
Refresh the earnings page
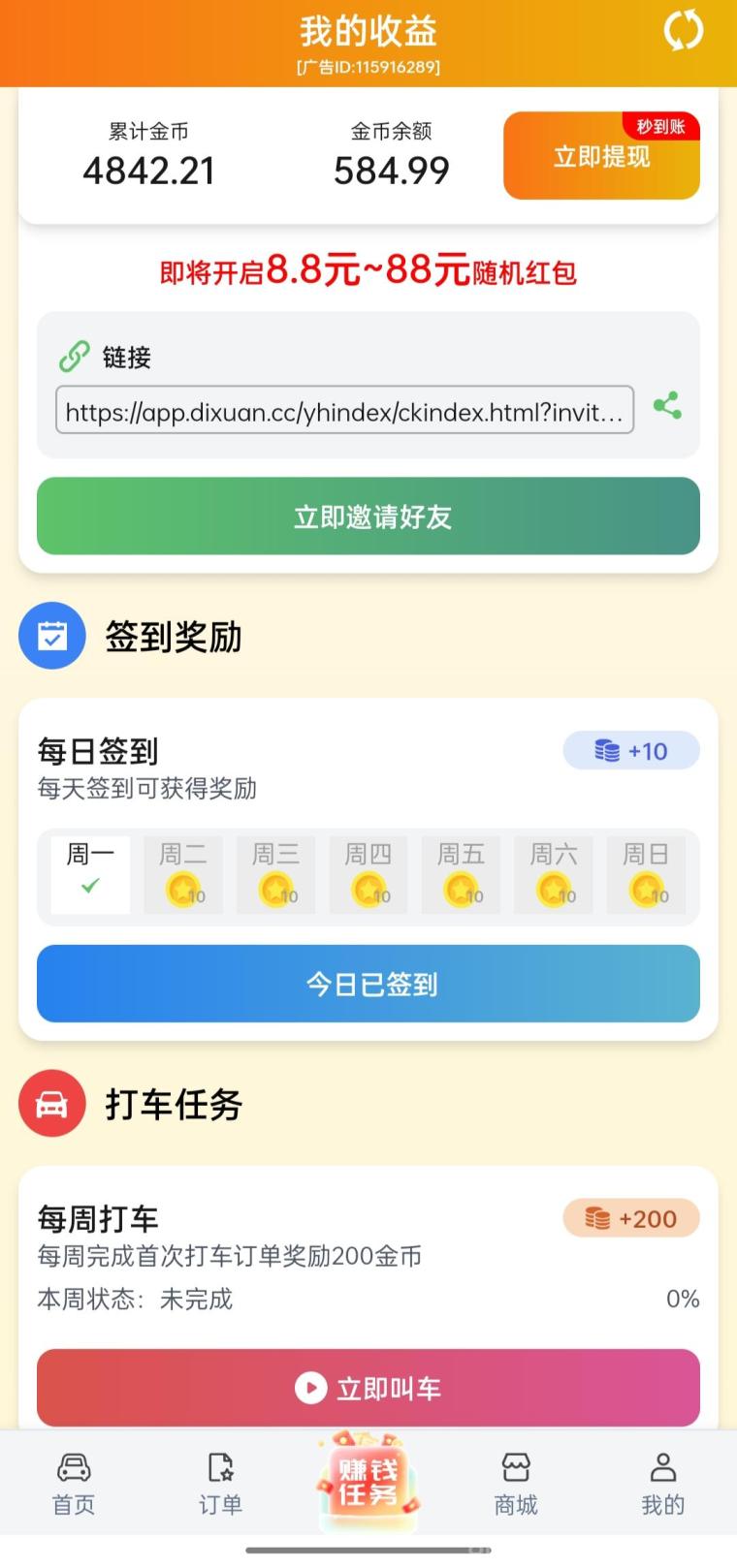pos(683,30)
